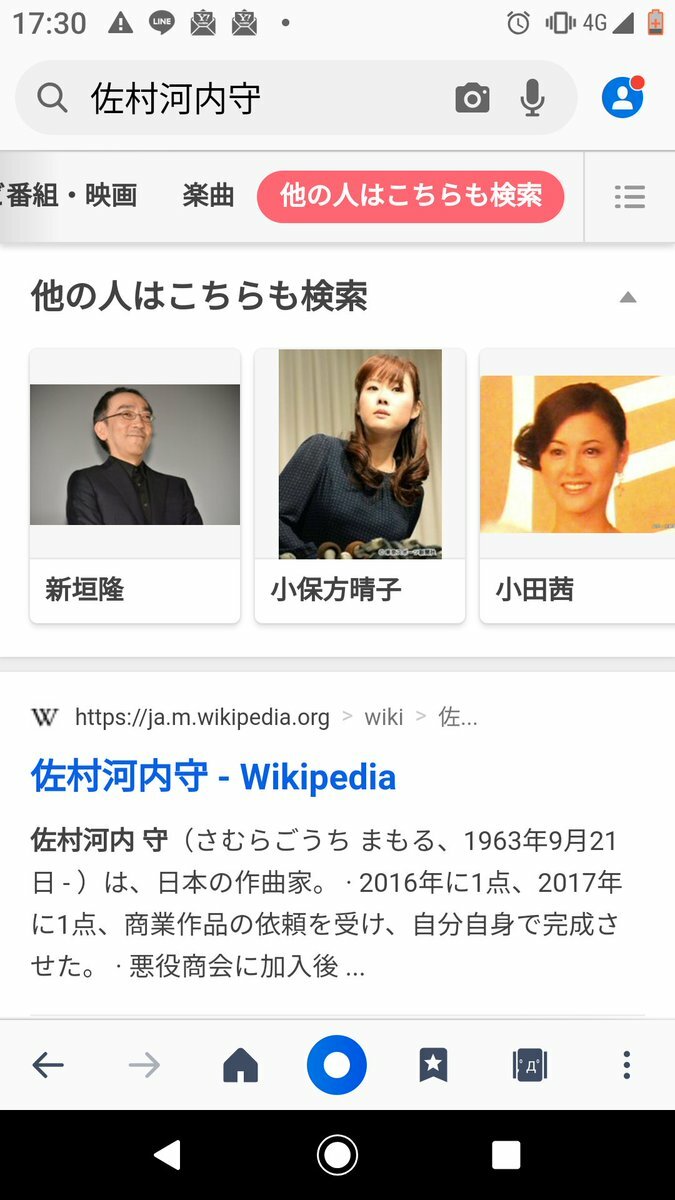
Task: Tap the system recent apps button
Action: (506, 1156)
